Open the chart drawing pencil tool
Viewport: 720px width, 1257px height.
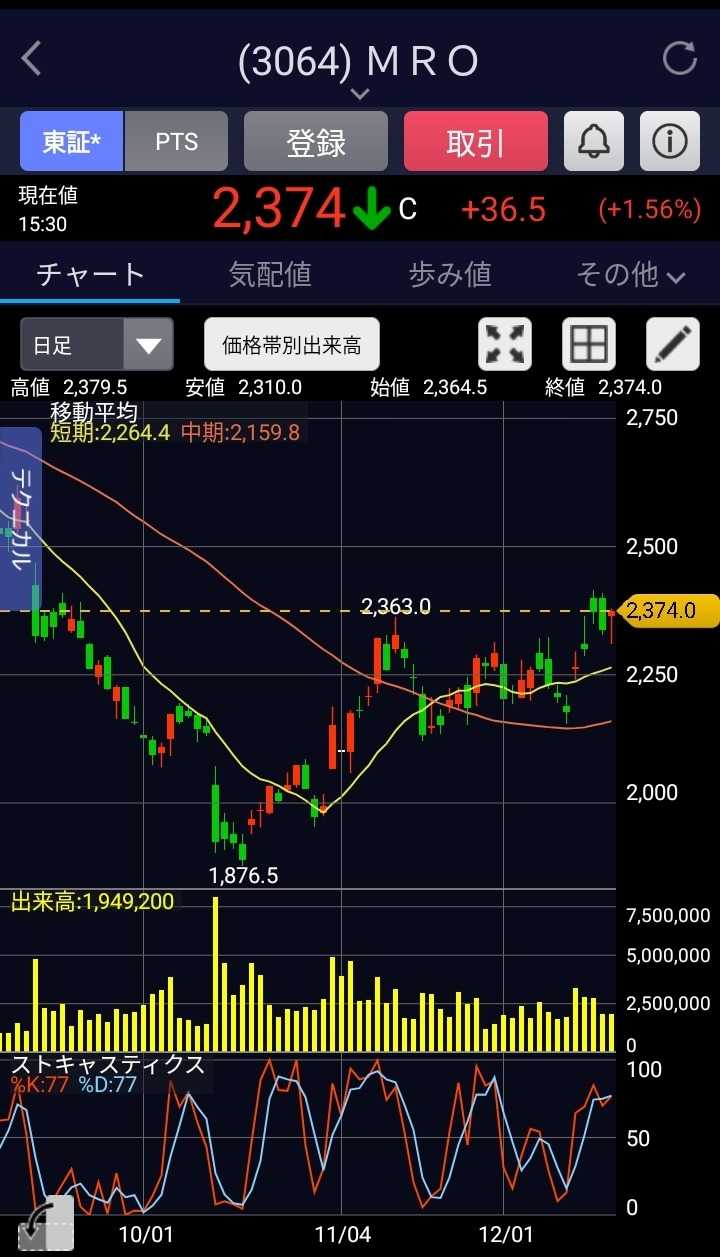click(673, 345)
